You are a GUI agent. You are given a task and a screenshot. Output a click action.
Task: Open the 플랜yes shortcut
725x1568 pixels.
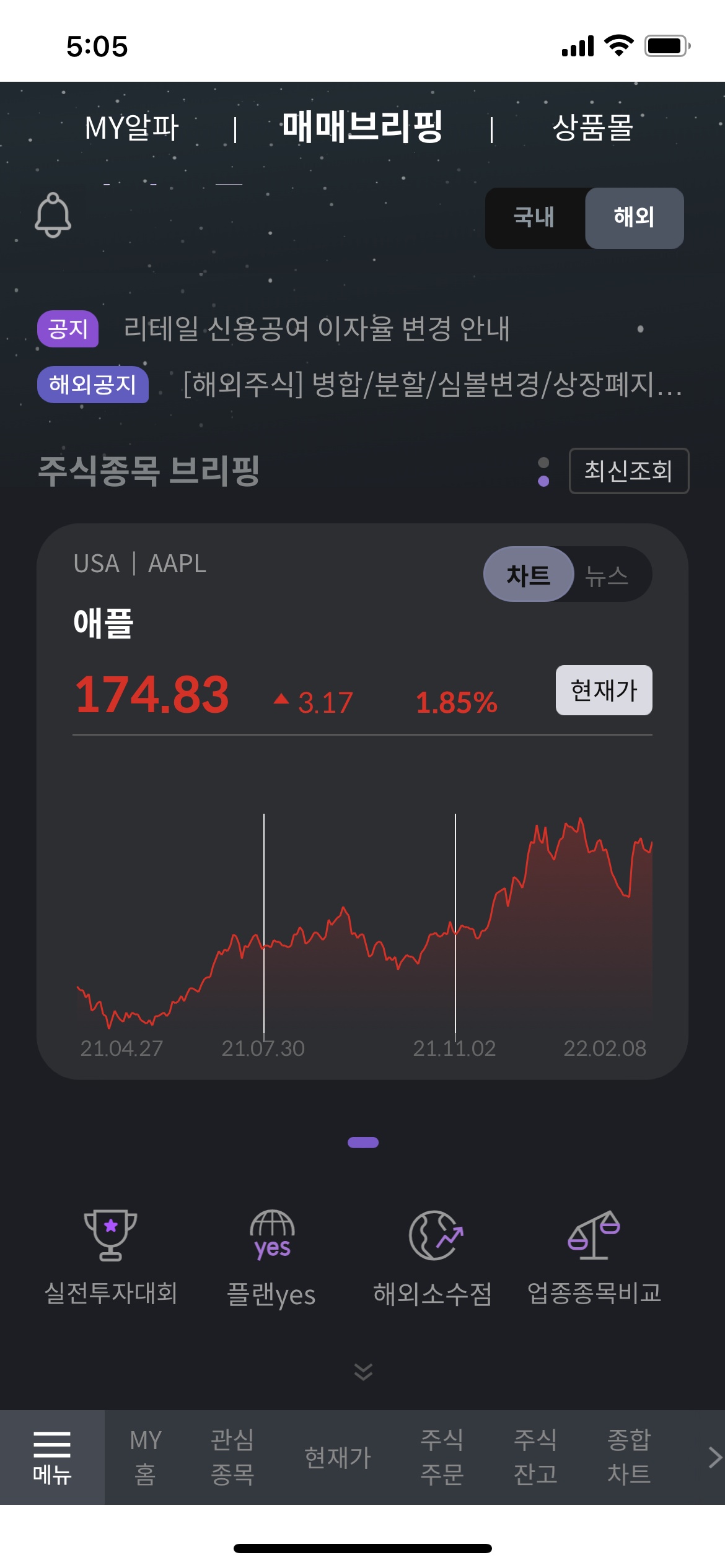271,1253
